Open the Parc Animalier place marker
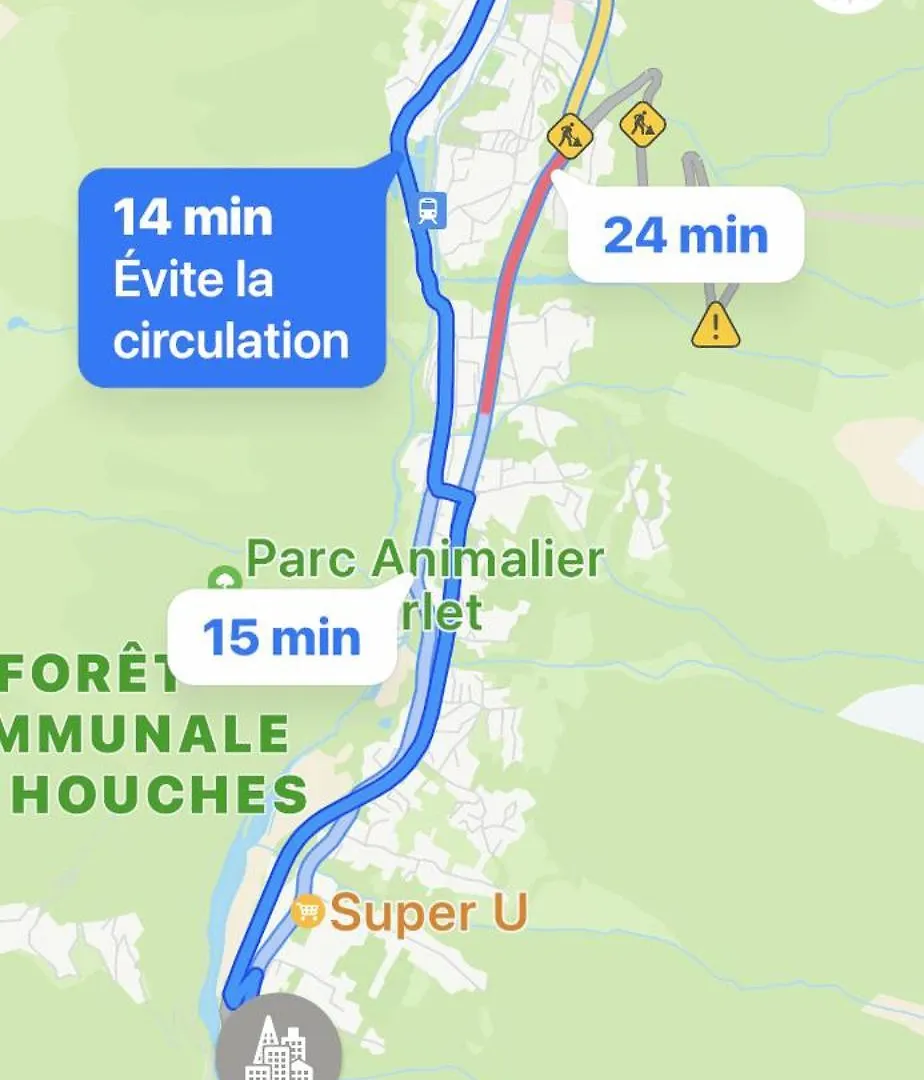Image resolution: width=924 pixels, height=1080 pixels. click(x=225, y=579)
